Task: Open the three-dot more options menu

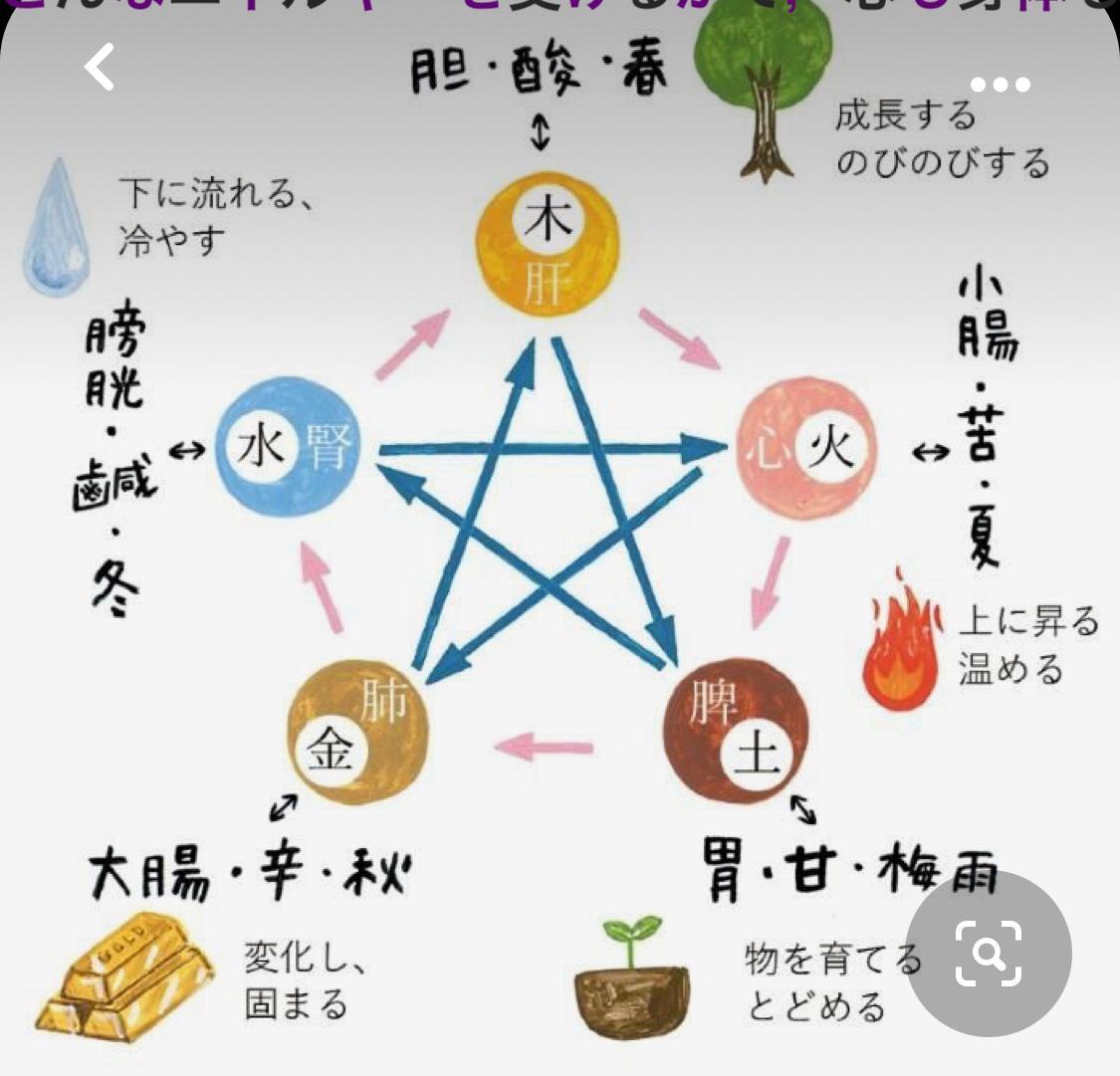Action: [x=1000, y=85]
